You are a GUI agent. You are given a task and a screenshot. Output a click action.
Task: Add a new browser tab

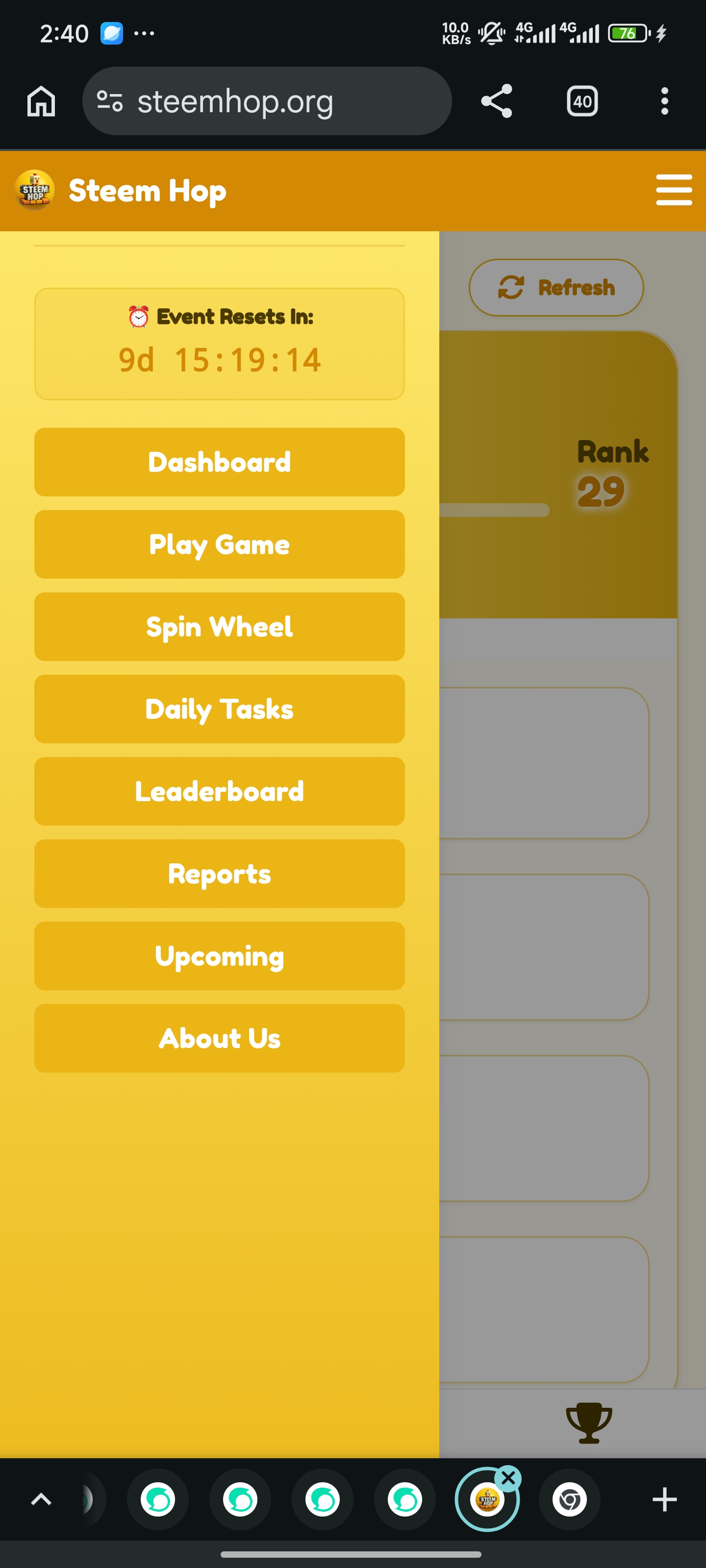tap(665, 1499)
